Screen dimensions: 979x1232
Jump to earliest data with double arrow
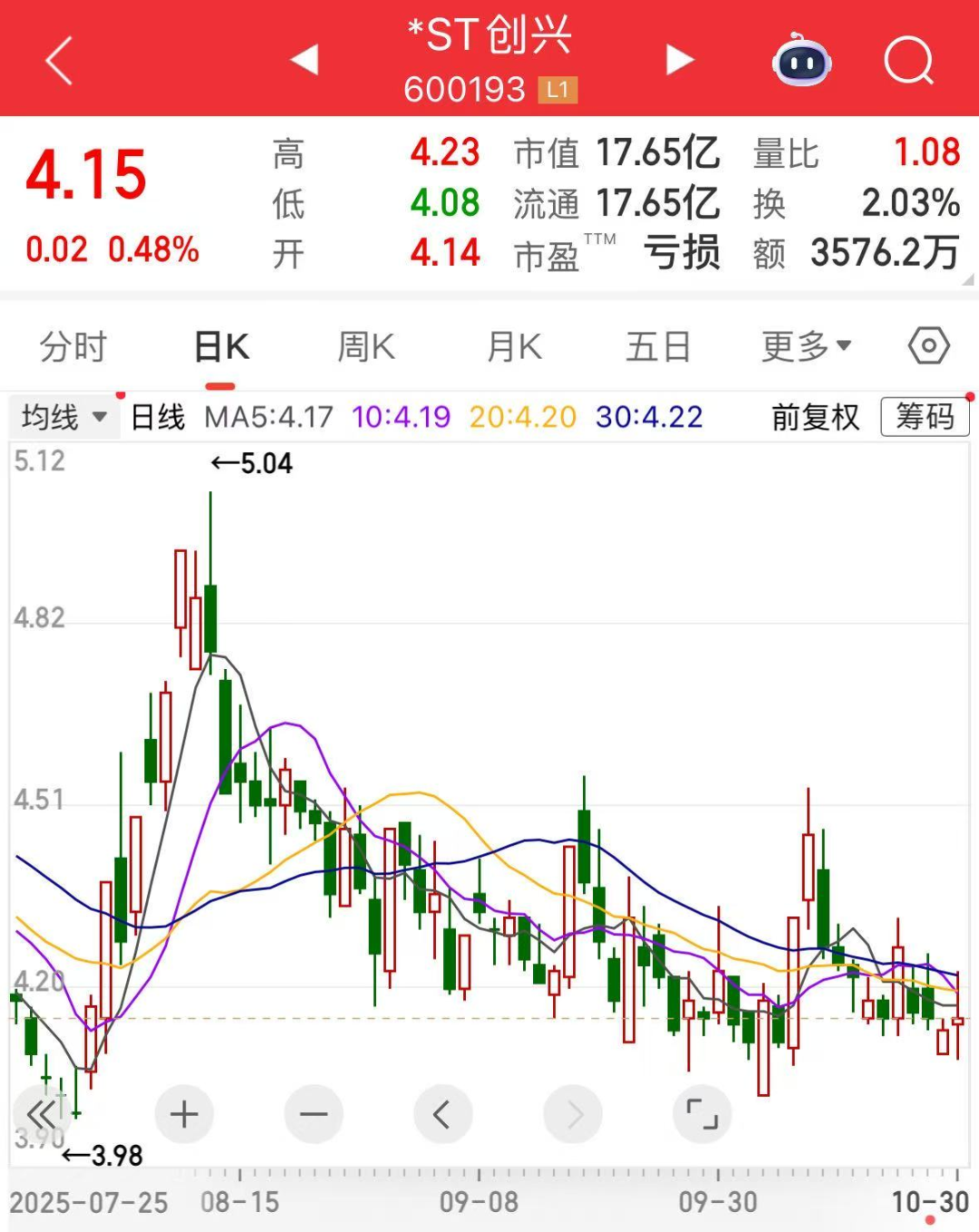click(x=42, y=1114)
